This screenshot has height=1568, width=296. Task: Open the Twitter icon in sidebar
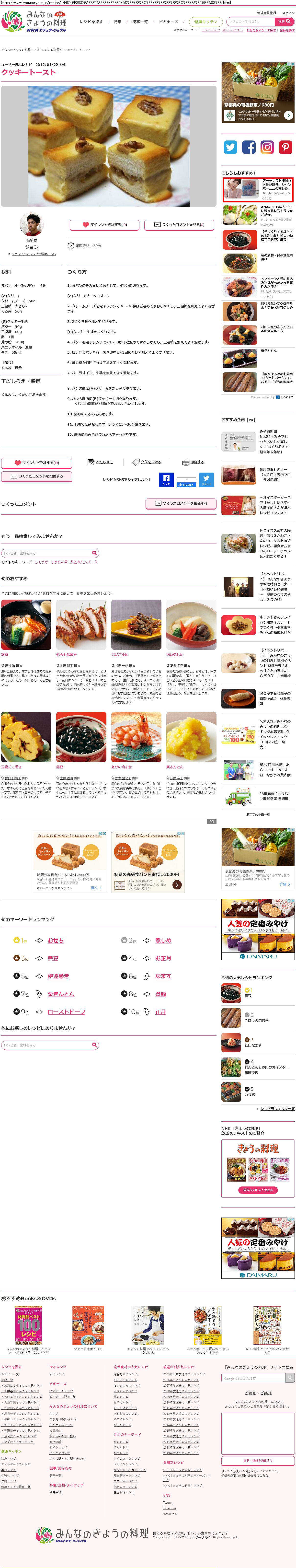point(230,147)
